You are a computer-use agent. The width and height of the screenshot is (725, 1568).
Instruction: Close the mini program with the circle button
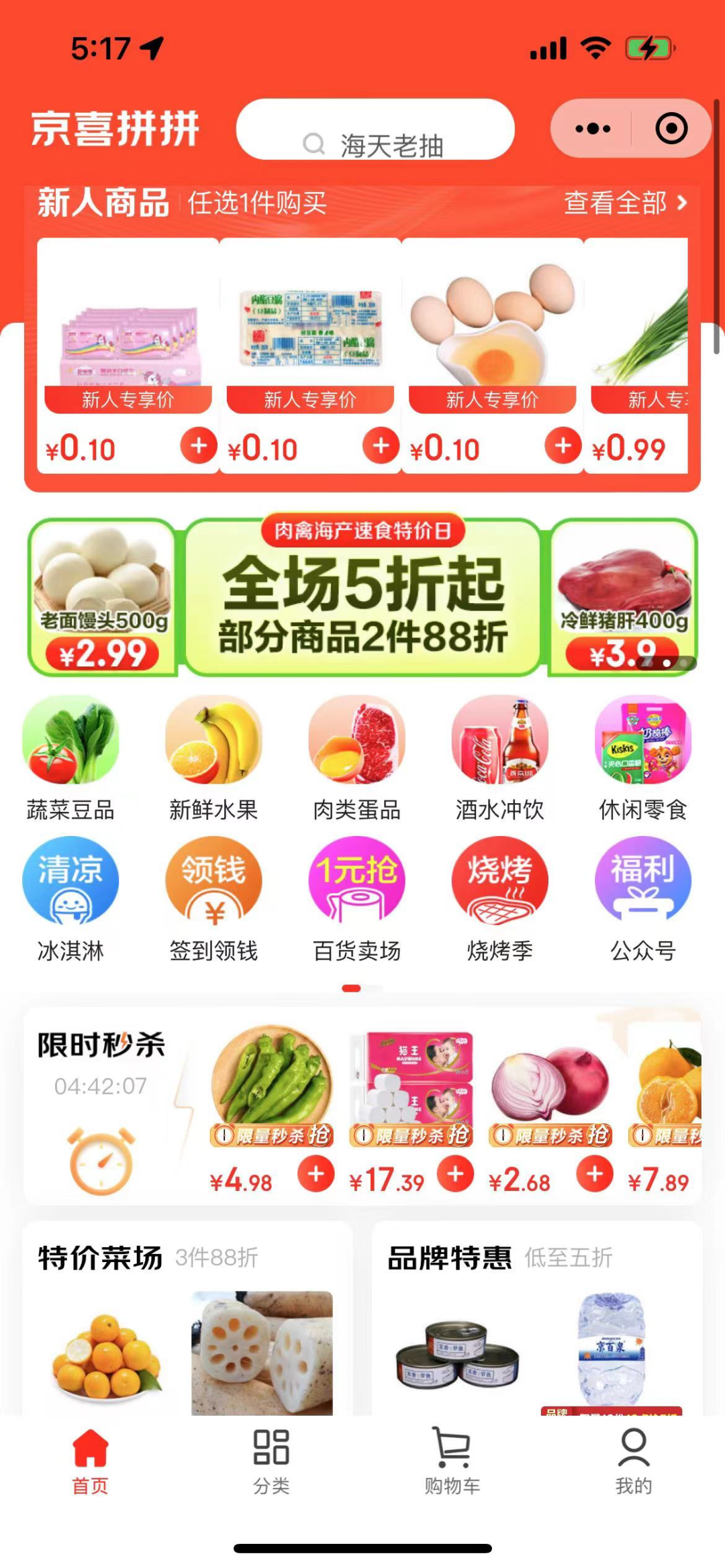[671, 128]
